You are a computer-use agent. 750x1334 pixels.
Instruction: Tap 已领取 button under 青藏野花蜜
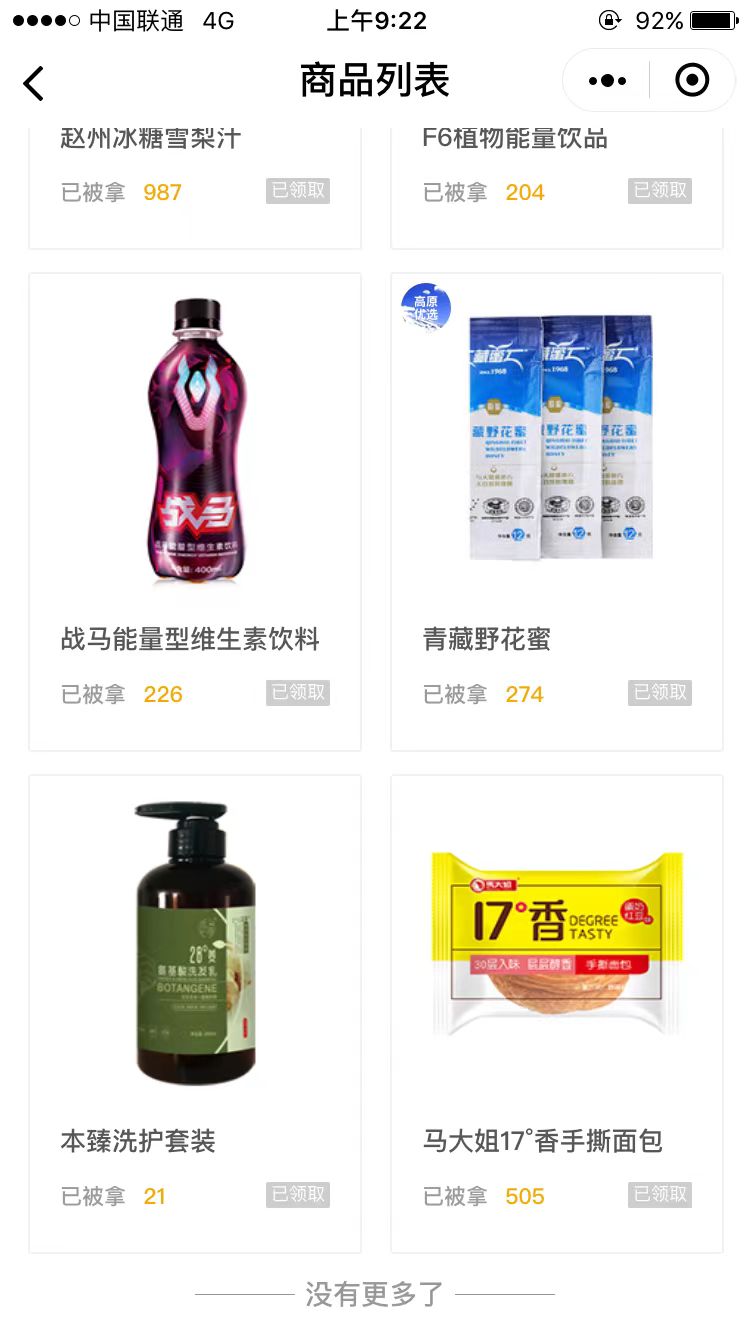coord(660,693)
